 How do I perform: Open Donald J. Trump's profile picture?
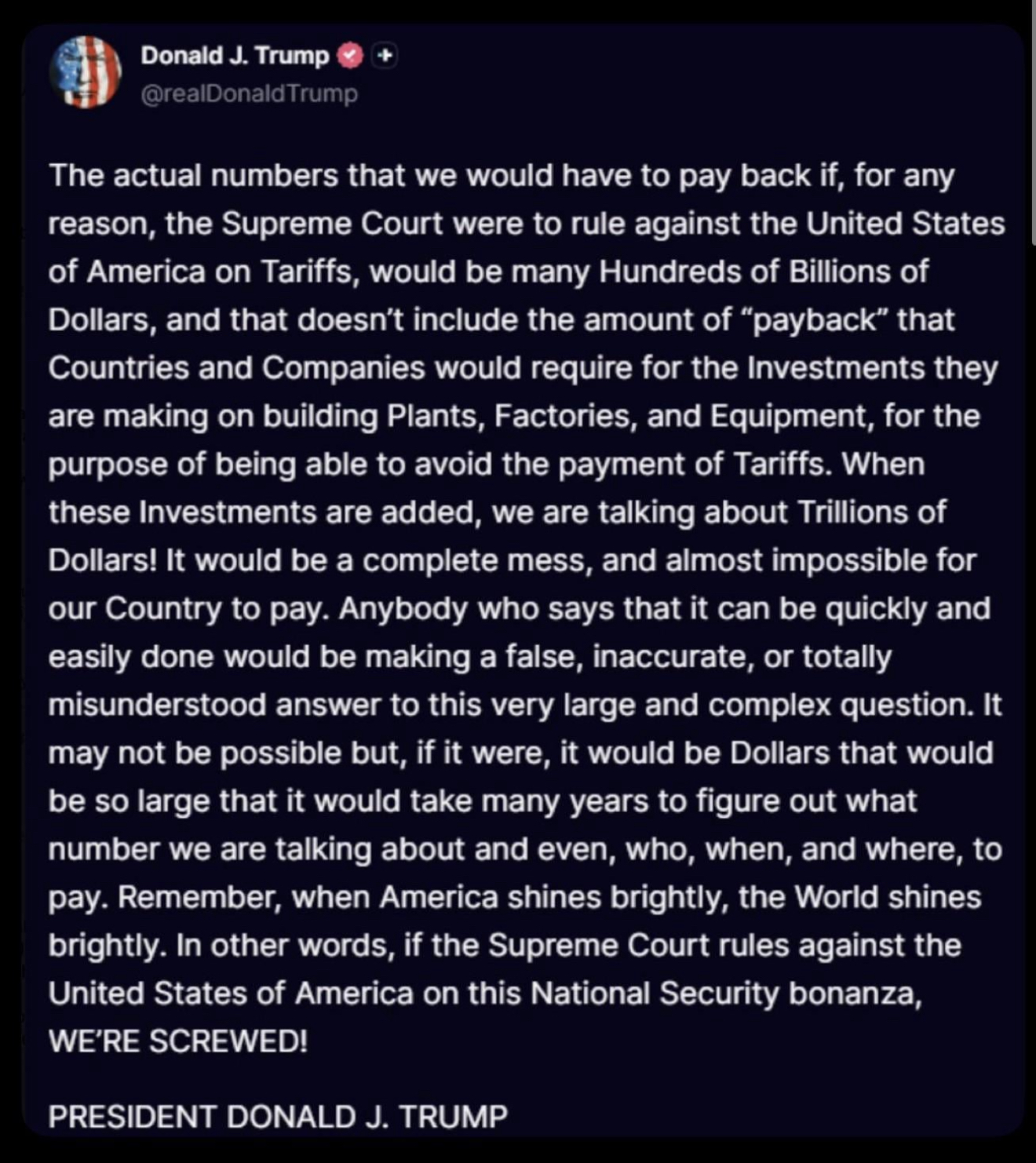(x=86, y=72)
